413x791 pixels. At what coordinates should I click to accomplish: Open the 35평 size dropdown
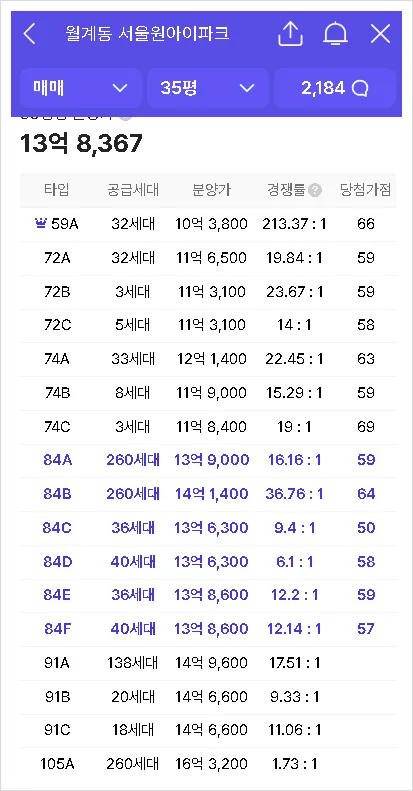(x=208, y=88)
